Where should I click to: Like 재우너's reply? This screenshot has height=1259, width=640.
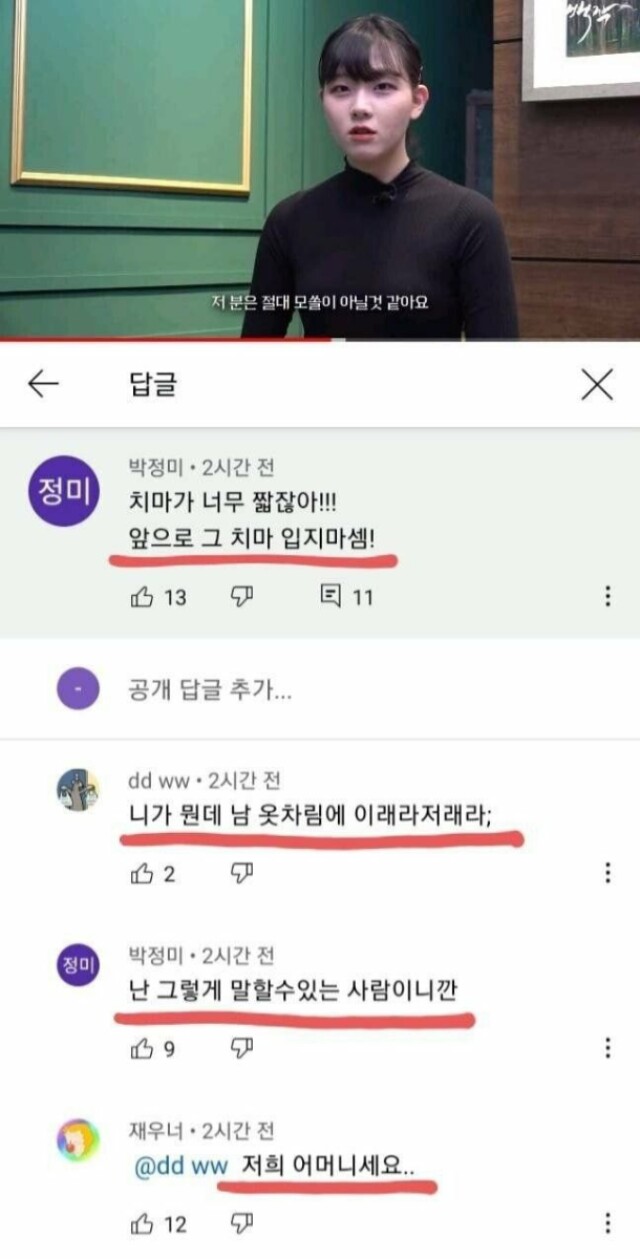pyautogui.click(x=141, y=1222)
